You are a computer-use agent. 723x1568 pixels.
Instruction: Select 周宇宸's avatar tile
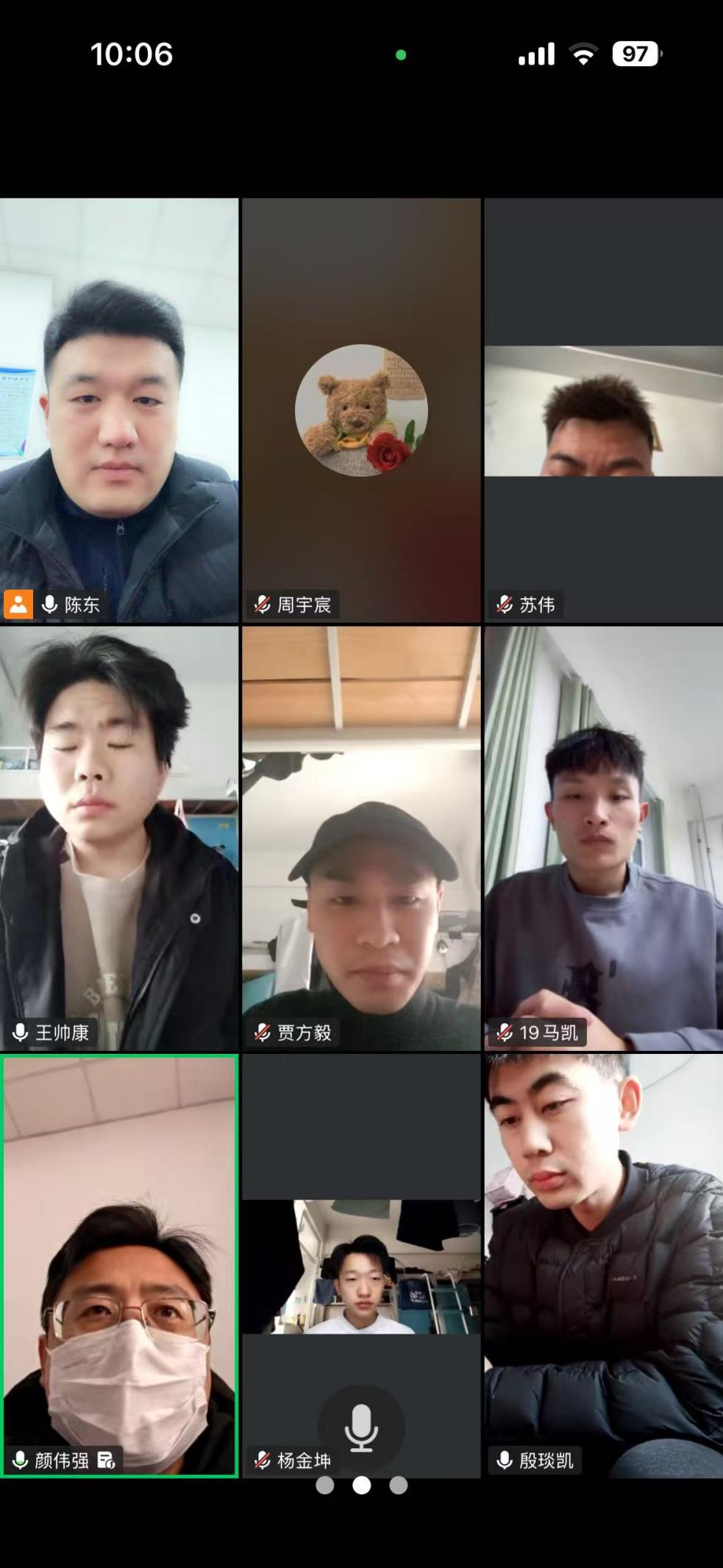(361, 410)
